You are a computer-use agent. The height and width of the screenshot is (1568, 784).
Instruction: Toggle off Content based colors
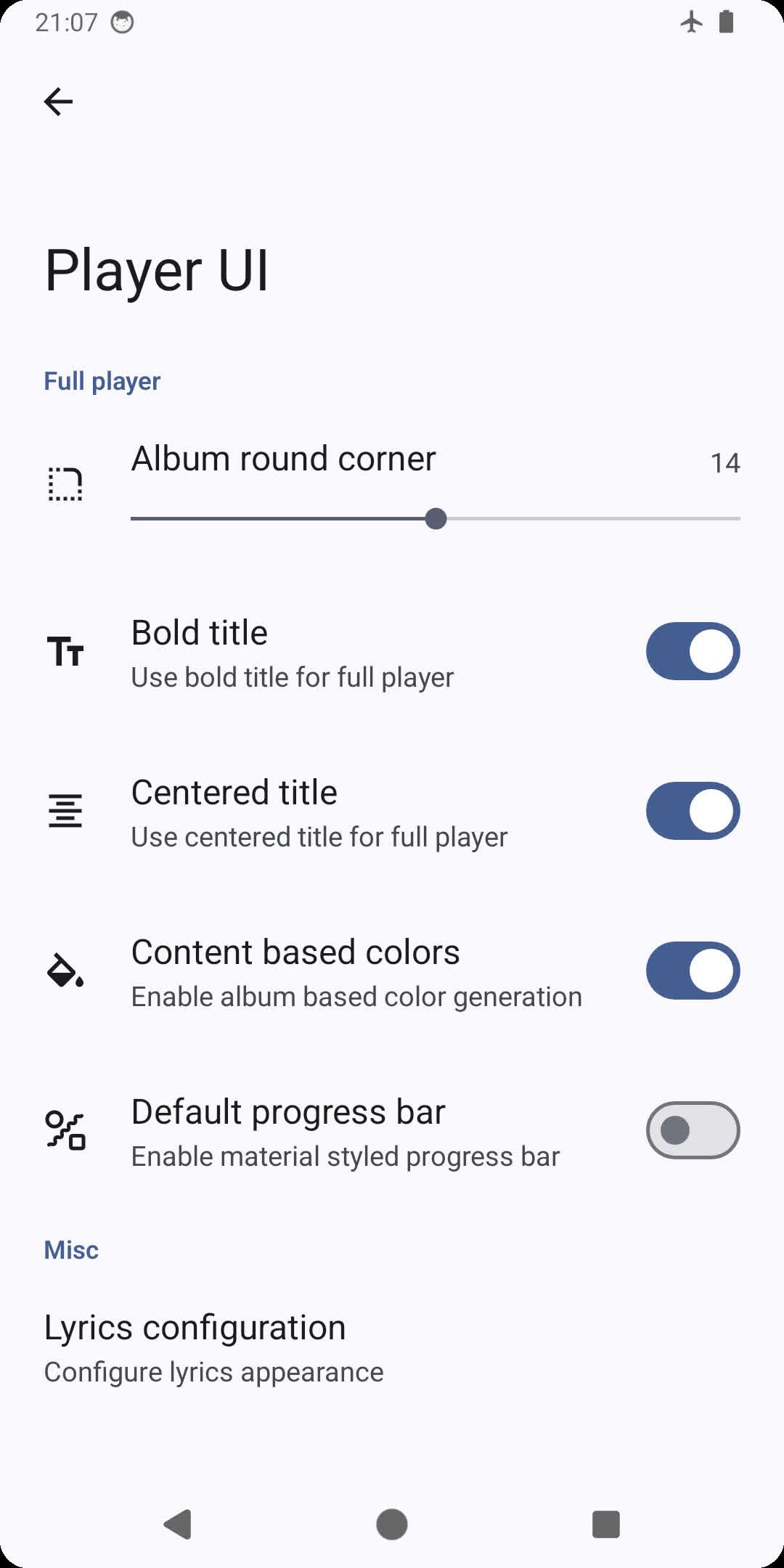[x=693, y=971]
